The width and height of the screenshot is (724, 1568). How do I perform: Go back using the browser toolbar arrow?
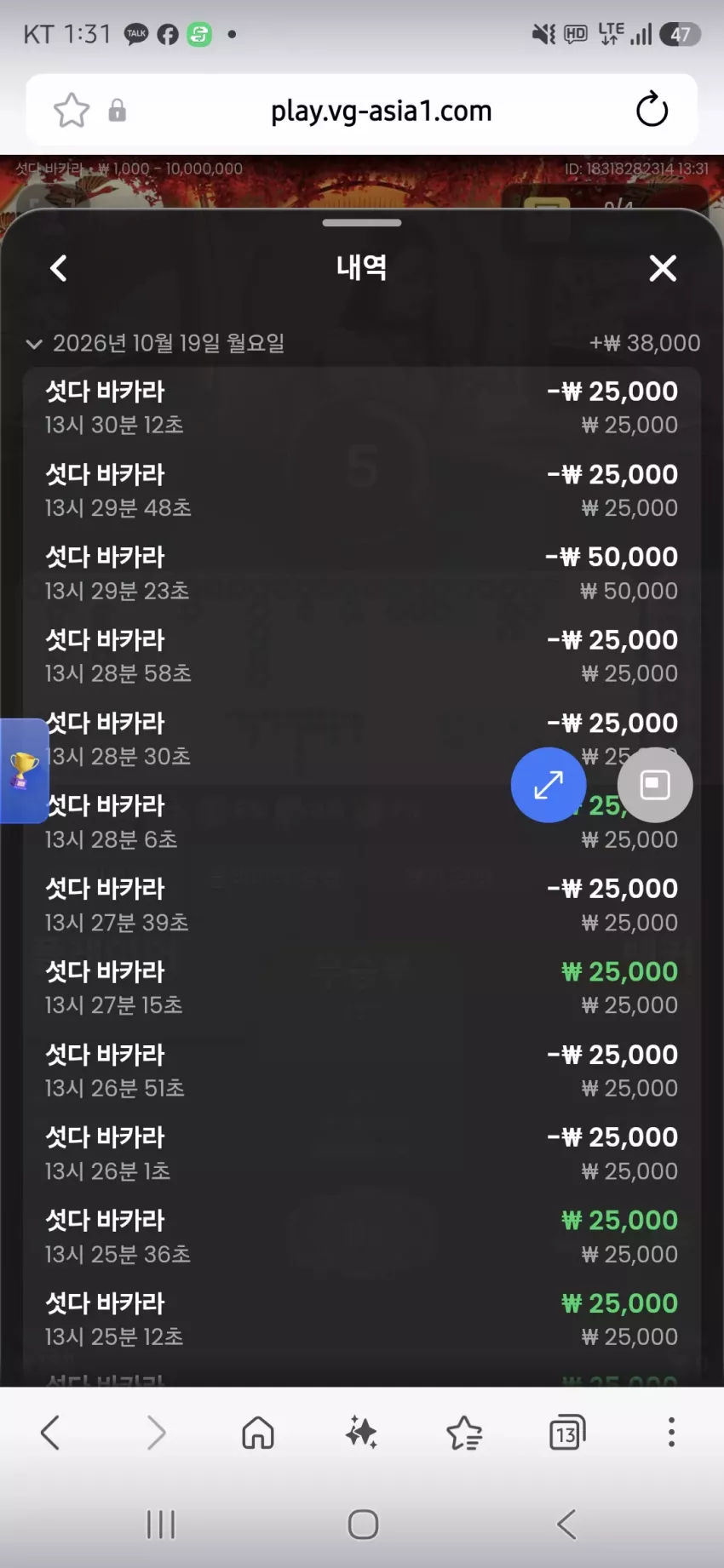[x=51, y=1433]
